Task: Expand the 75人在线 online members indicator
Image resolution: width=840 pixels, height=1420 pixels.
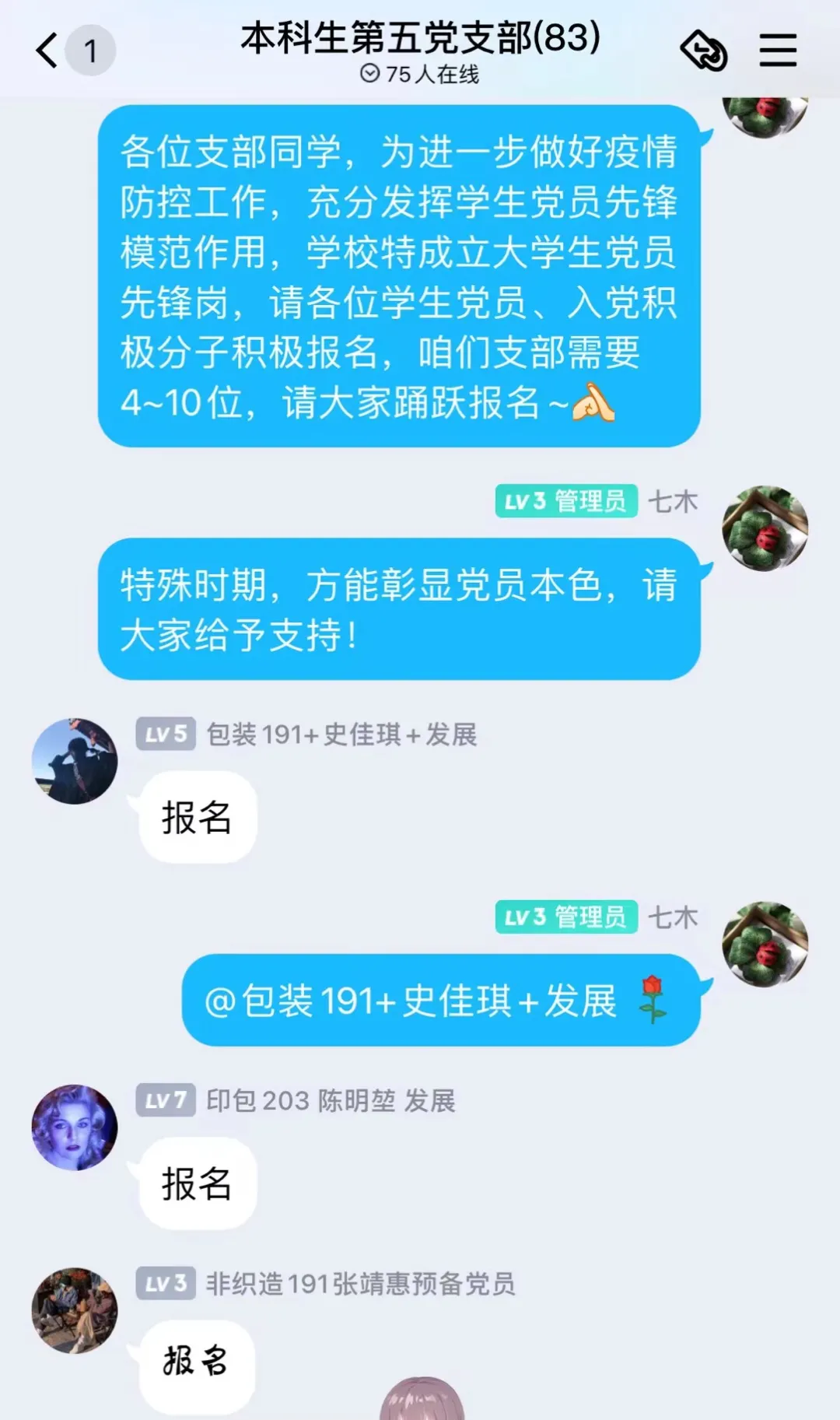Action: click(x=420, y=75)
